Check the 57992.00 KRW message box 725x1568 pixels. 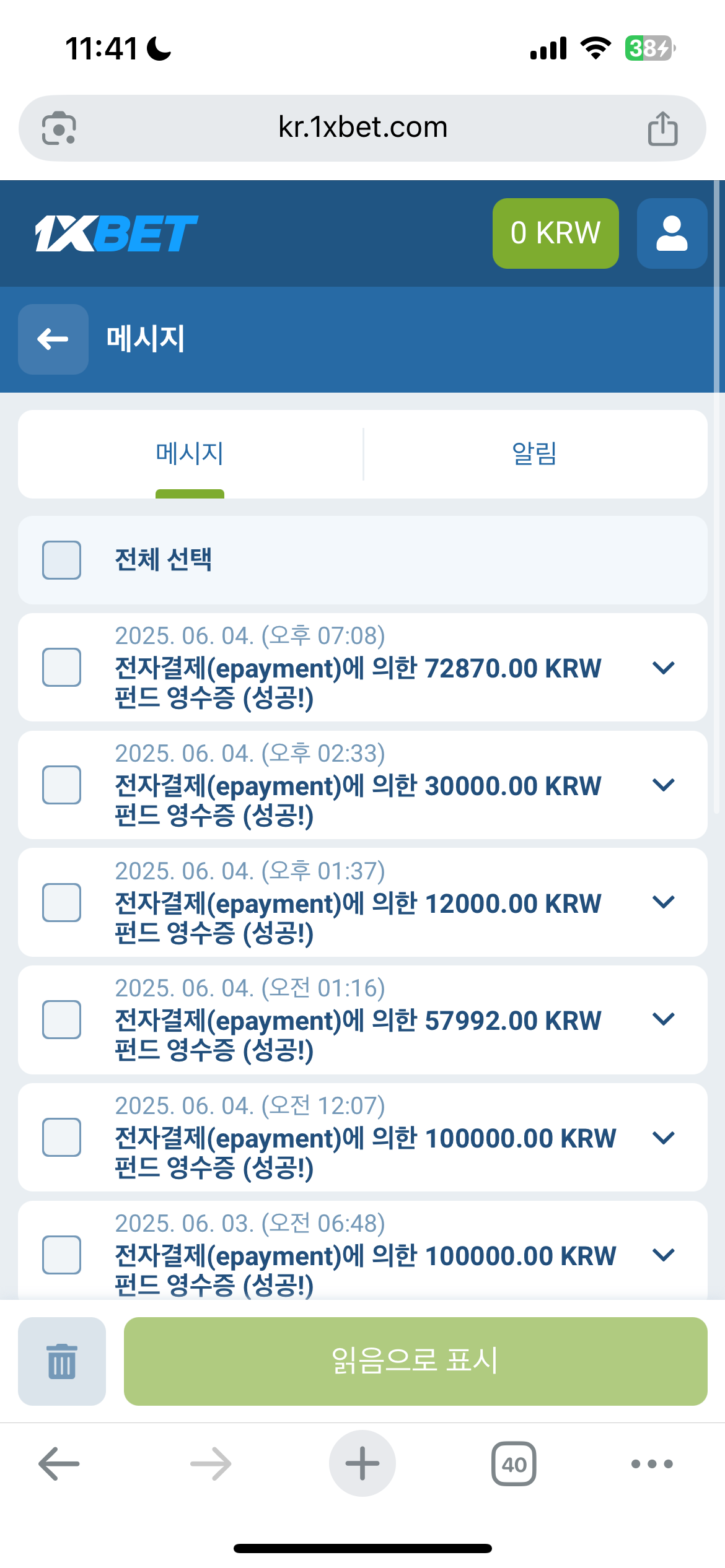pos(61,1019)
